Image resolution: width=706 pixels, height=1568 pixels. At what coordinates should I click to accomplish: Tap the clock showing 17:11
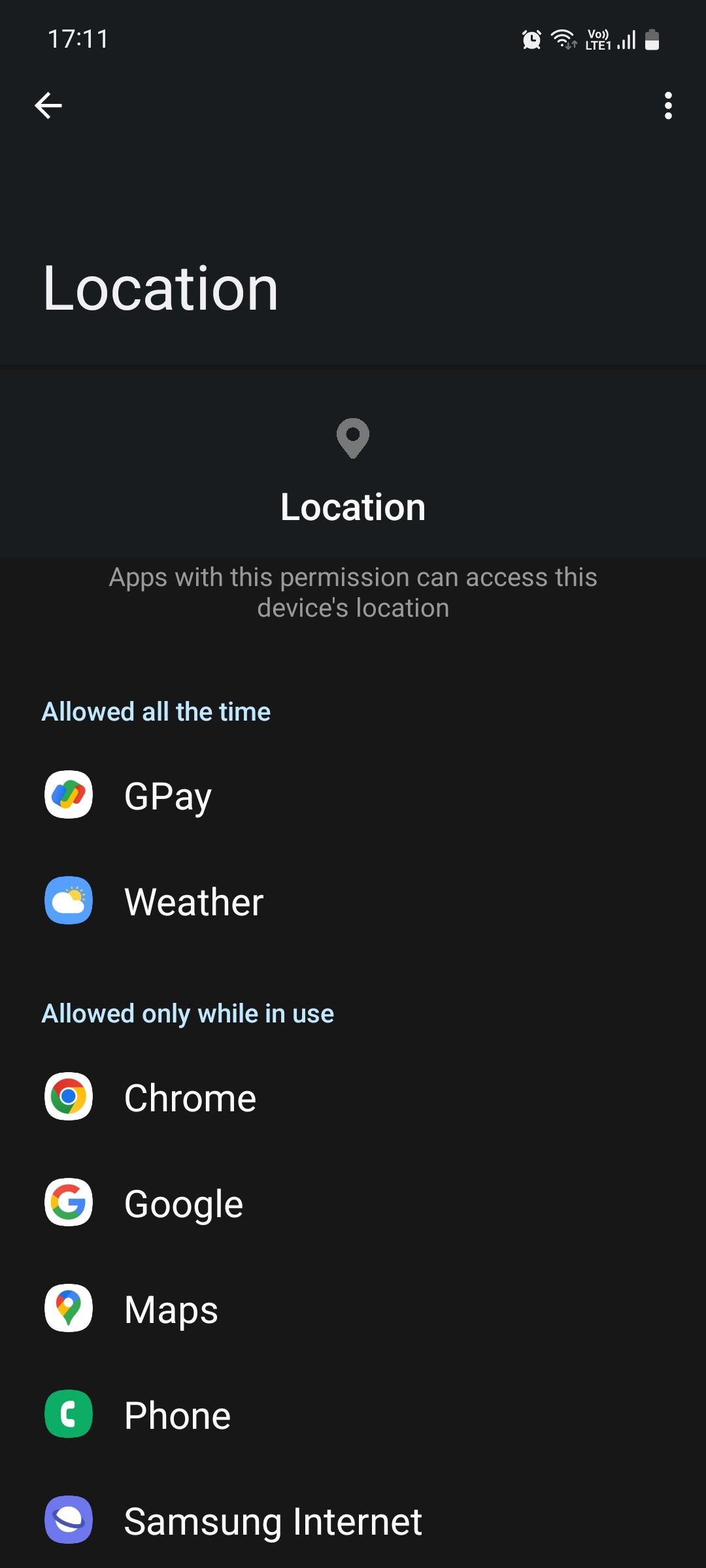click(x=76, y=39)
